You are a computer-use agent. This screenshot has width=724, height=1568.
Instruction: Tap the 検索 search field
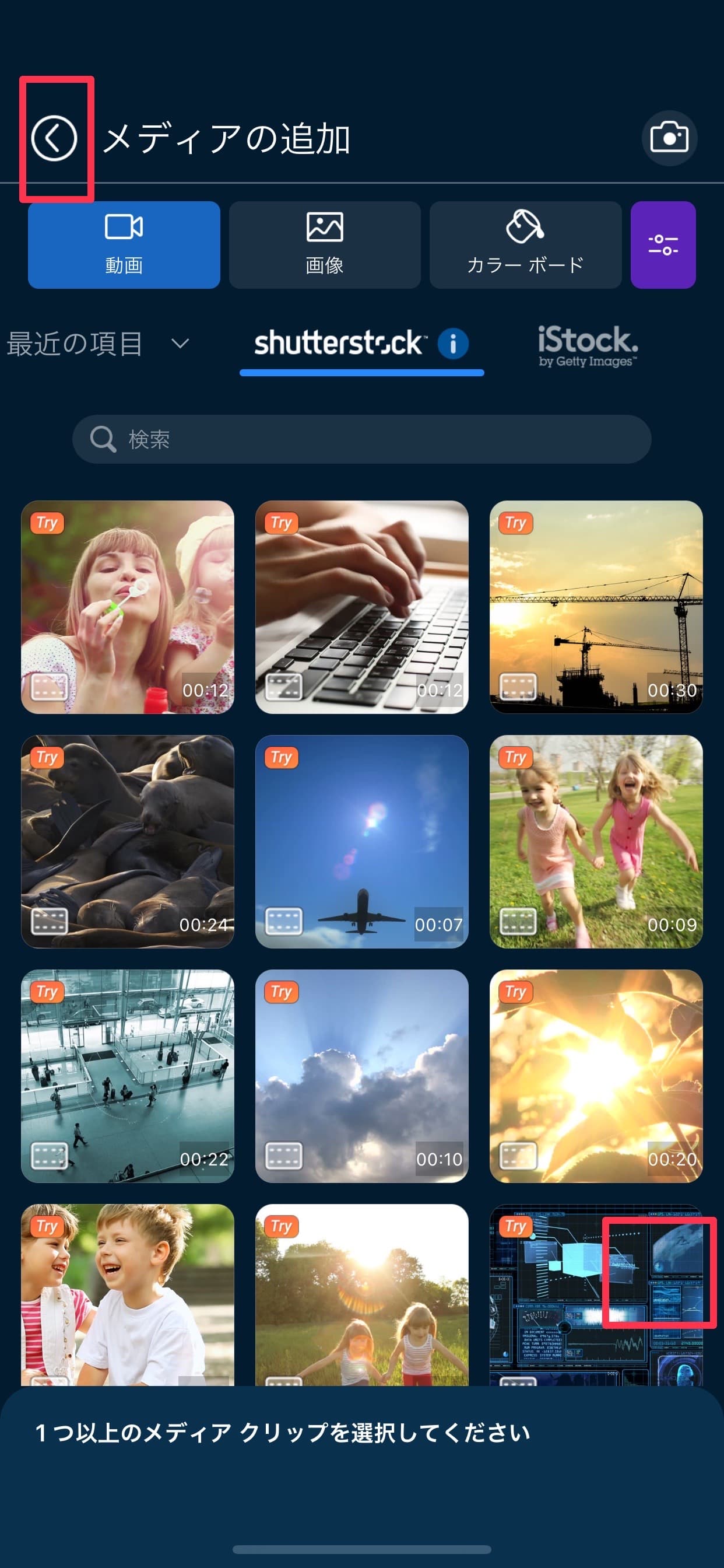pyautogui.click(x=361, y=439)
